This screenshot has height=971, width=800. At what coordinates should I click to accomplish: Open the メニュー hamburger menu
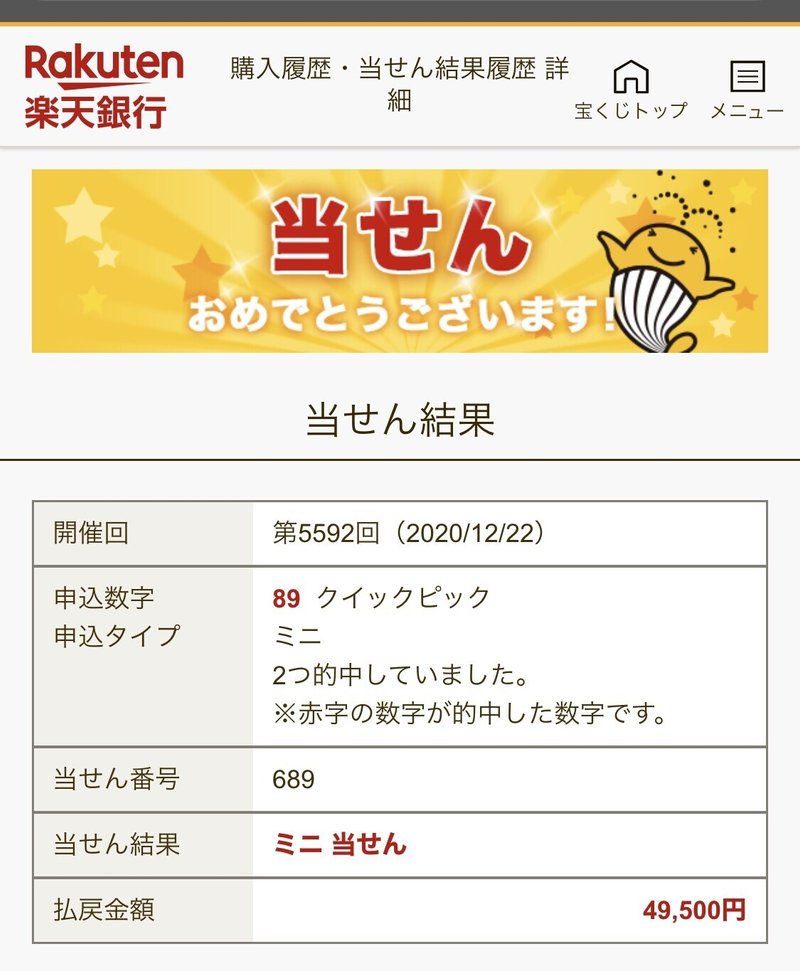coord(747,88)
